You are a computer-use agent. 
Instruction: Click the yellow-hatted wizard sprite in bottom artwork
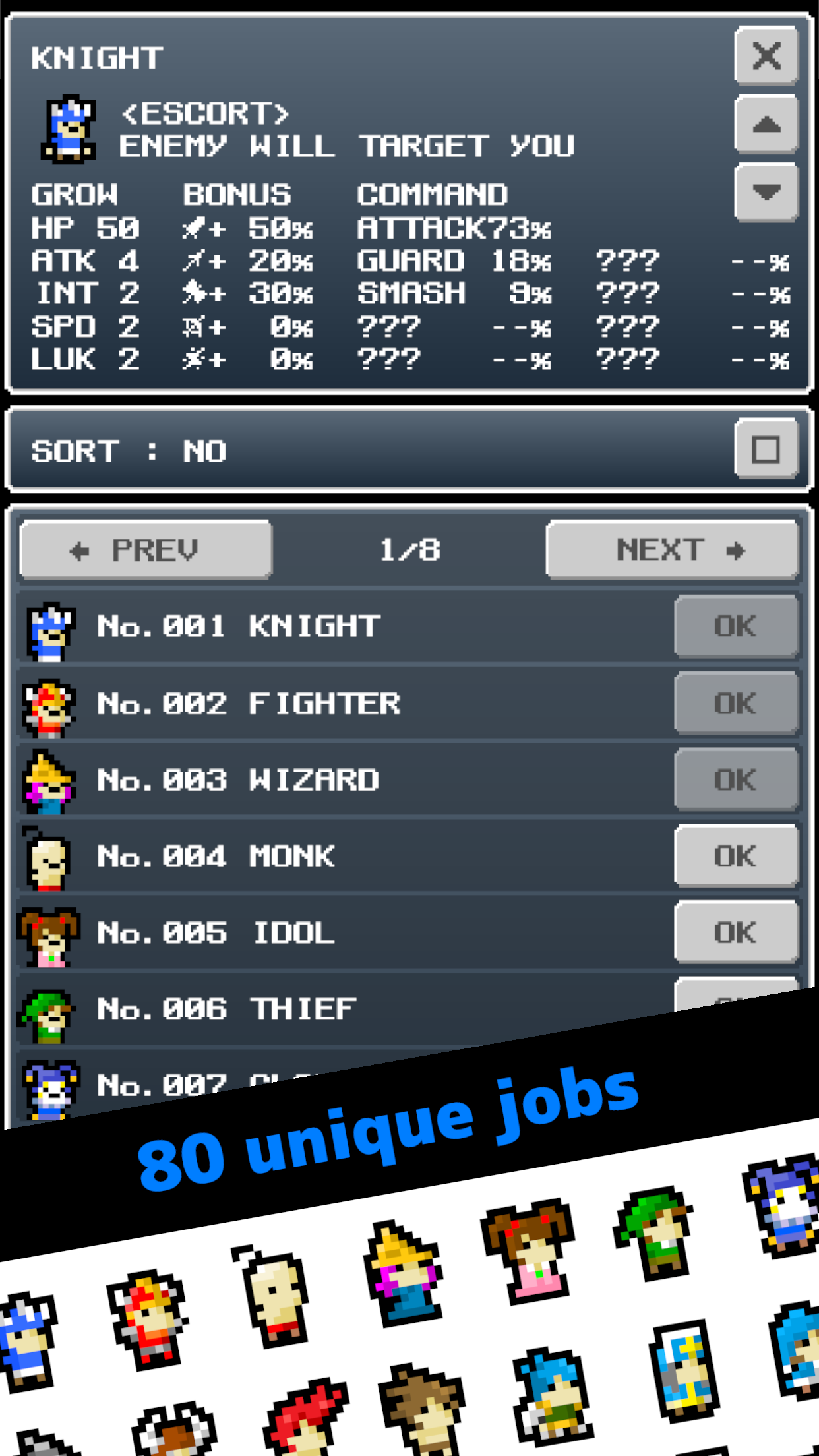pos(402,1273)
